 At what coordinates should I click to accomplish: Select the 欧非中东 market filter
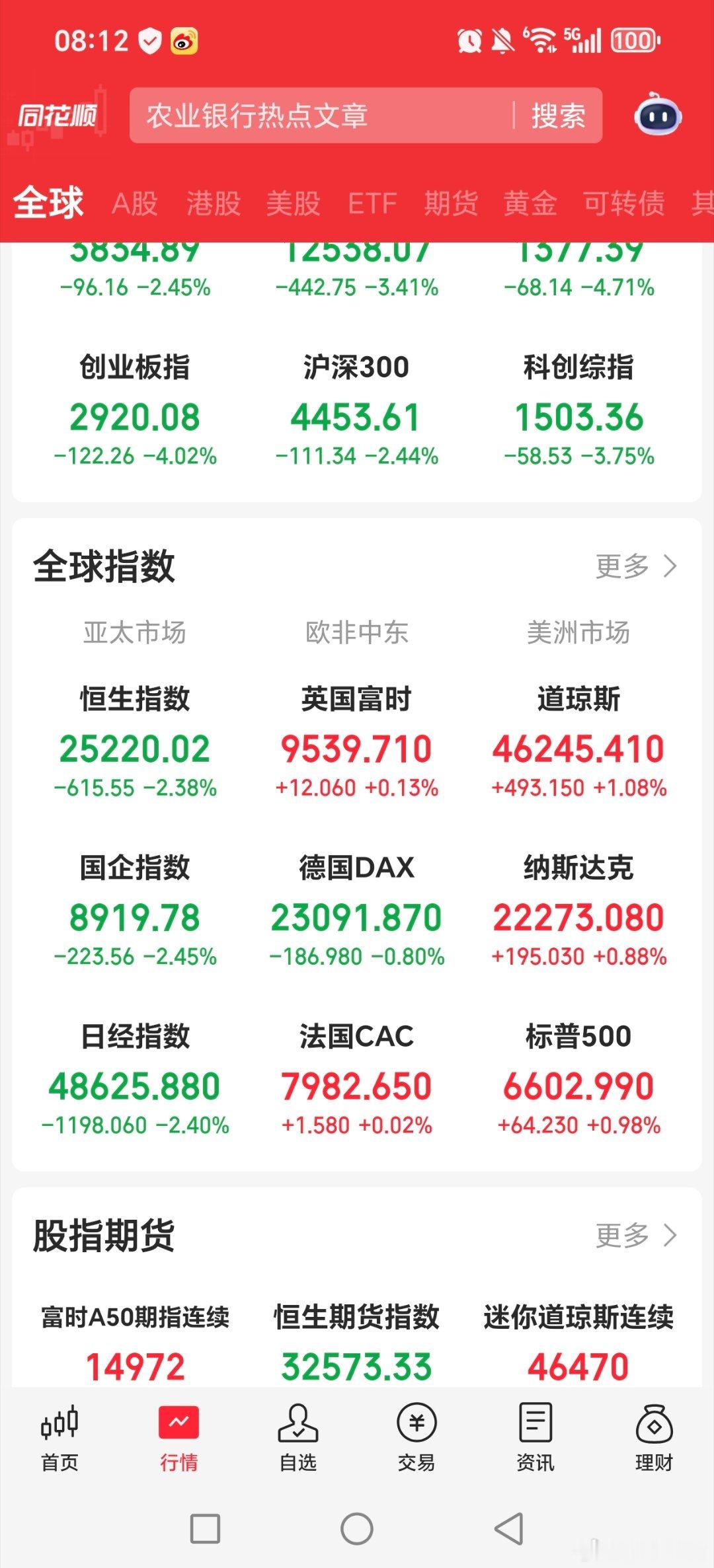(357, 632)
